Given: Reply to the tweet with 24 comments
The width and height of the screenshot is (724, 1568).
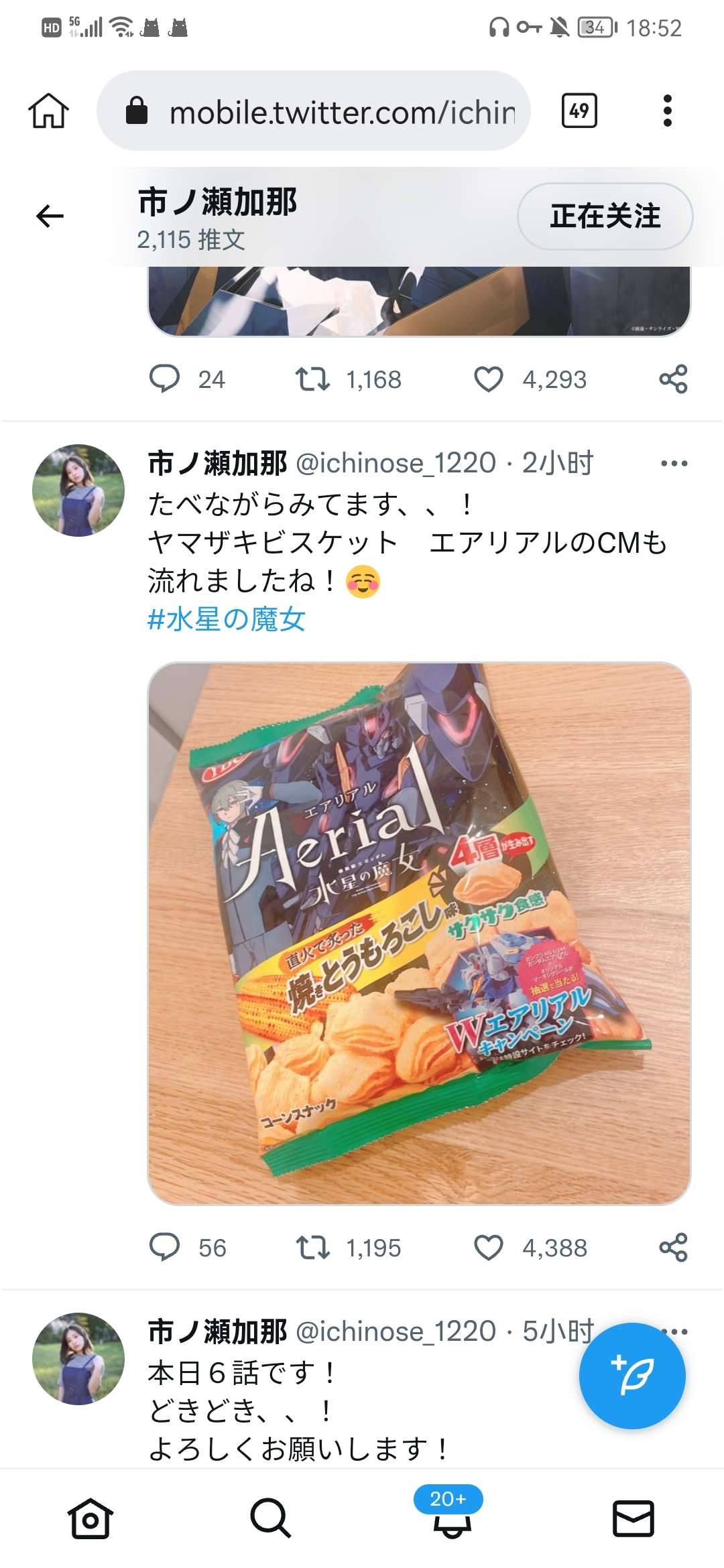Looking at the screenshot, I should click(164, 379).
